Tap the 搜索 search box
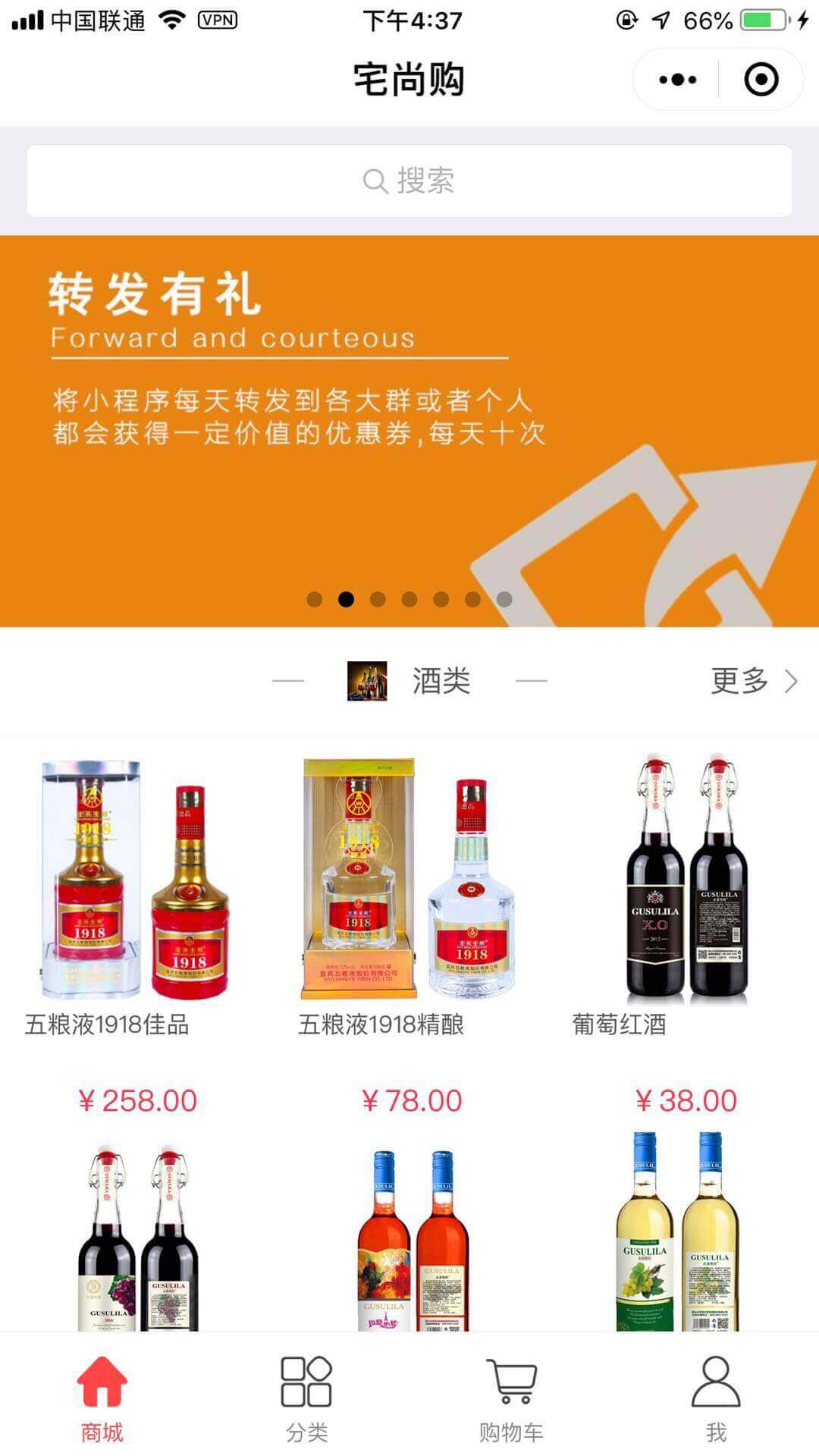This screenshot has height=1456, width=819. [409, 181]
